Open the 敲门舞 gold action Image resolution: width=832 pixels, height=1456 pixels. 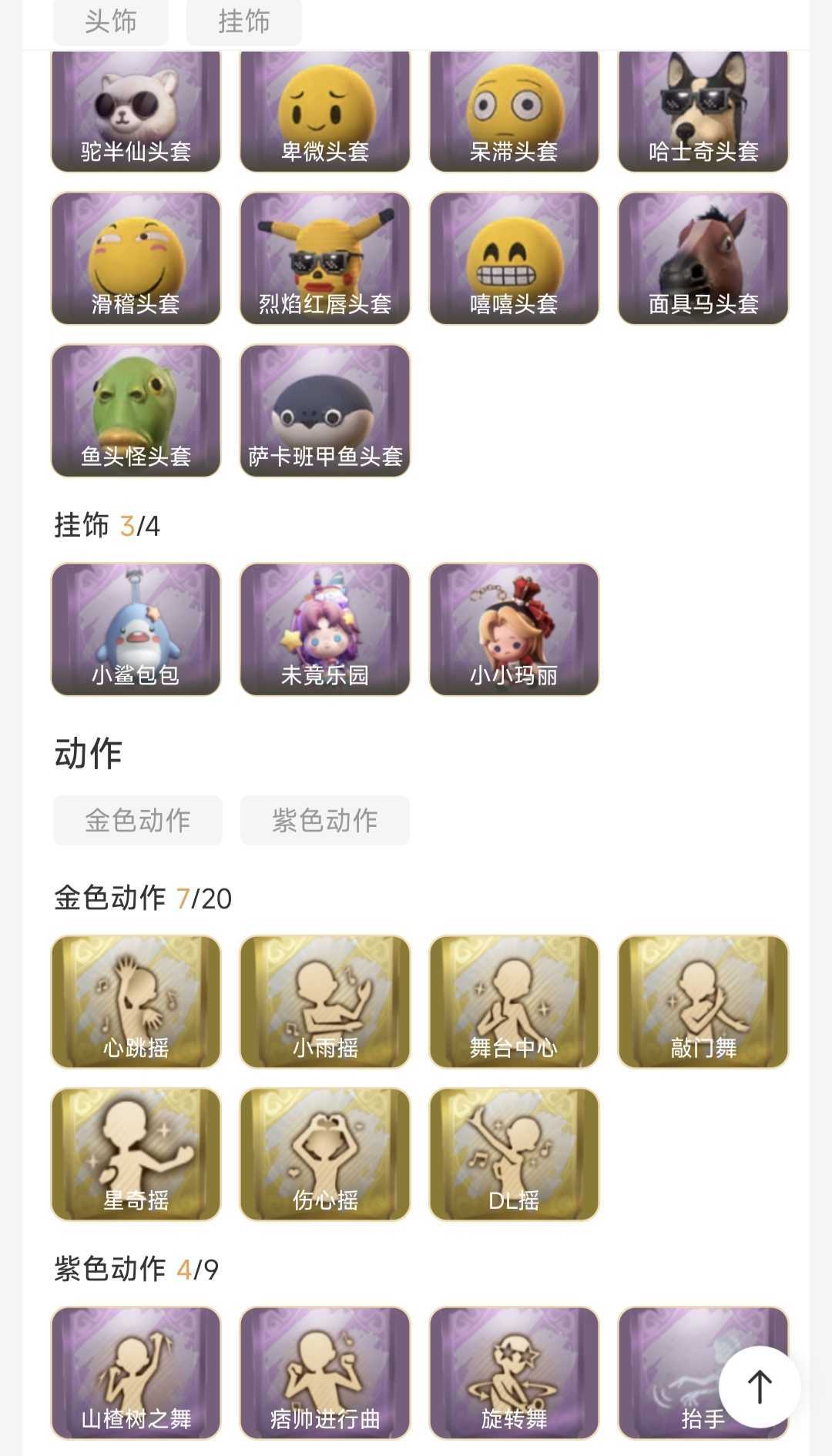pyautogui.click(x=703, y=1001)
